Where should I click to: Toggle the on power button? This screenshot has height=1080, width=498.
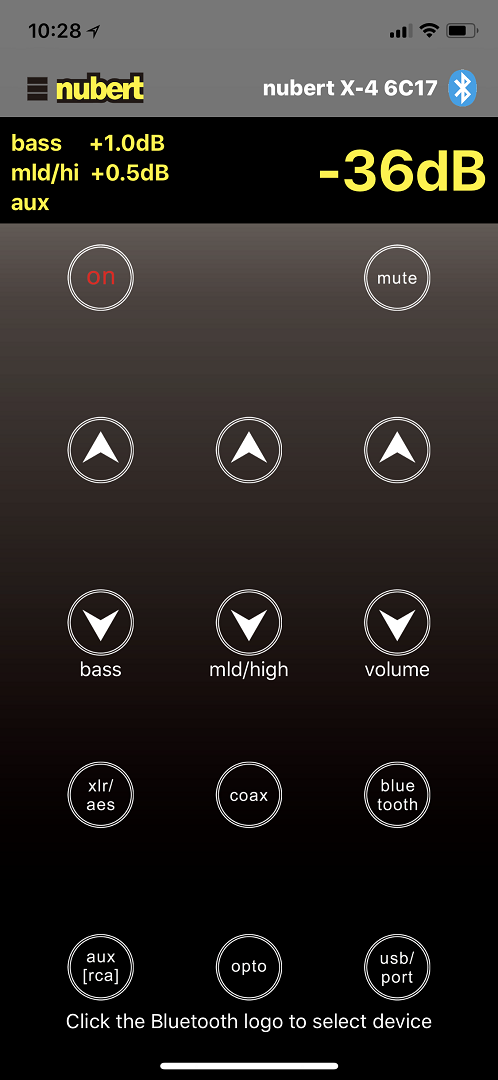point(101,278)
